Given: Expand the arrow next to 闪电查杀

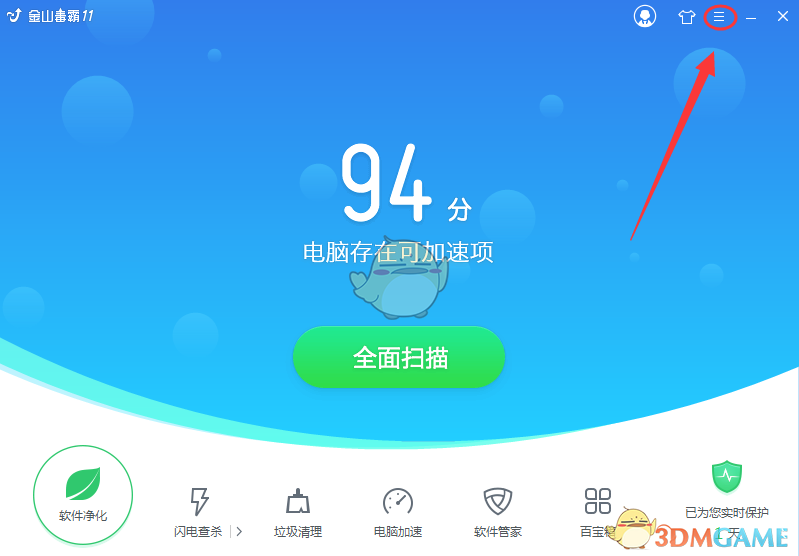Looking at the screenshot, I should click(238, 532).
